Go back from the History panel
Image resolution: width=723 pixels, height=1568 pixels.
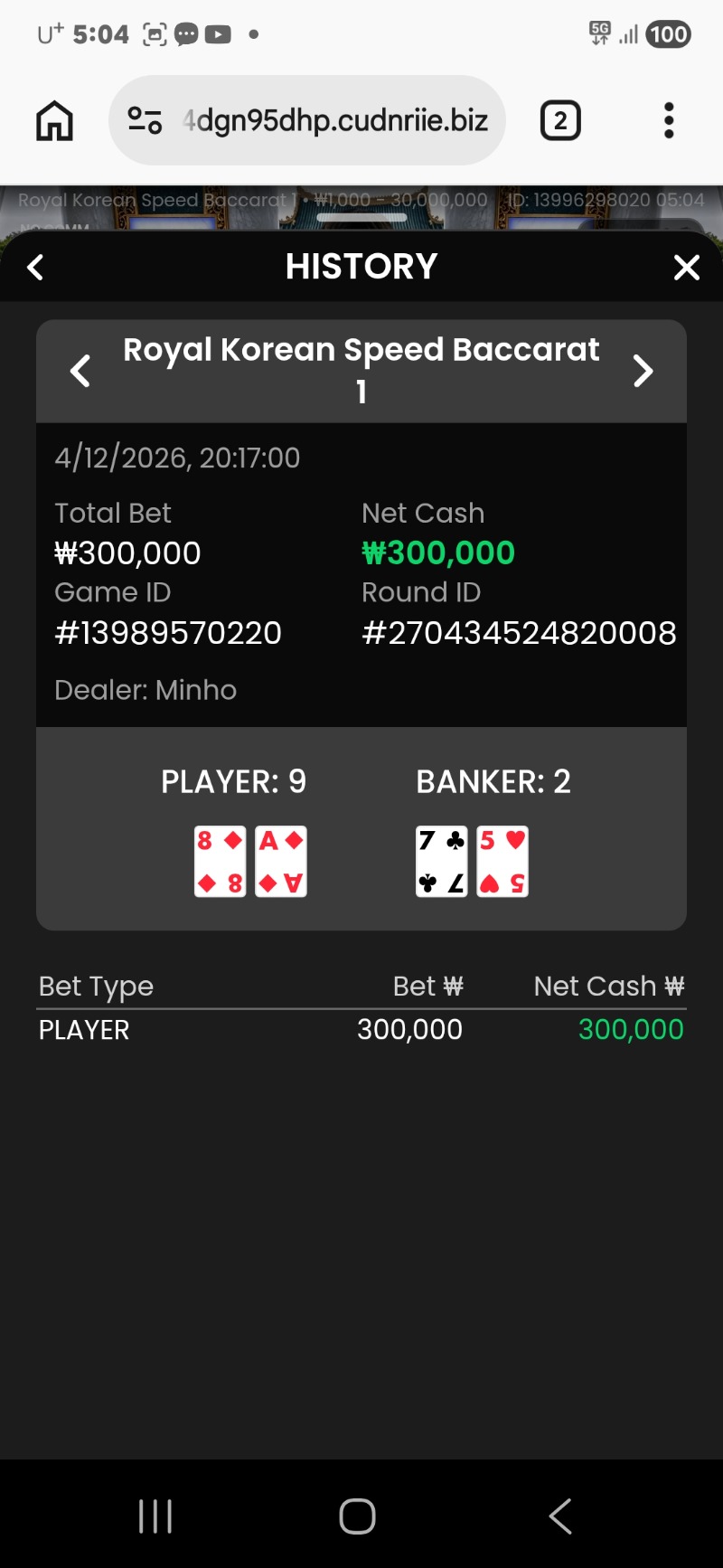pos(36,268)
